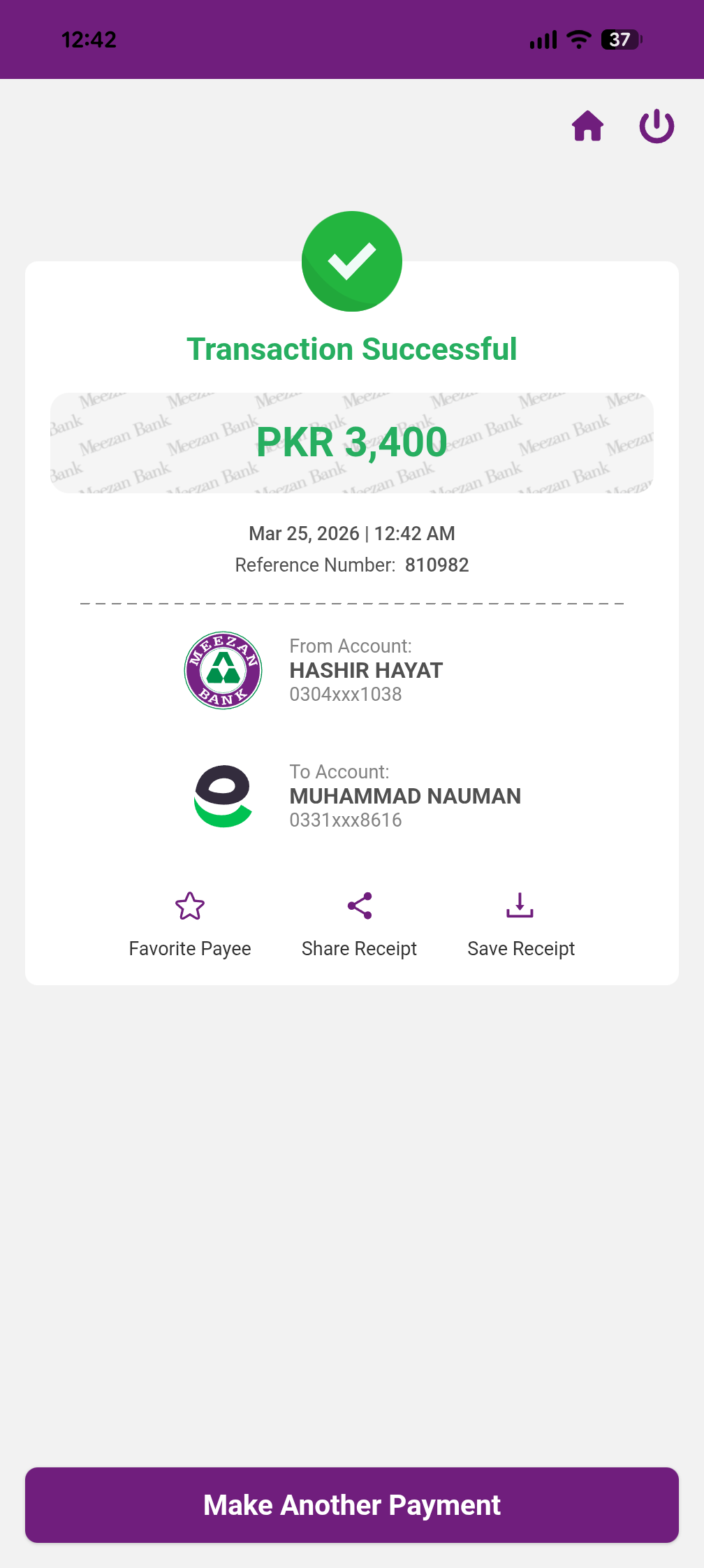Save the receipt to device

(x=520, y=924)
